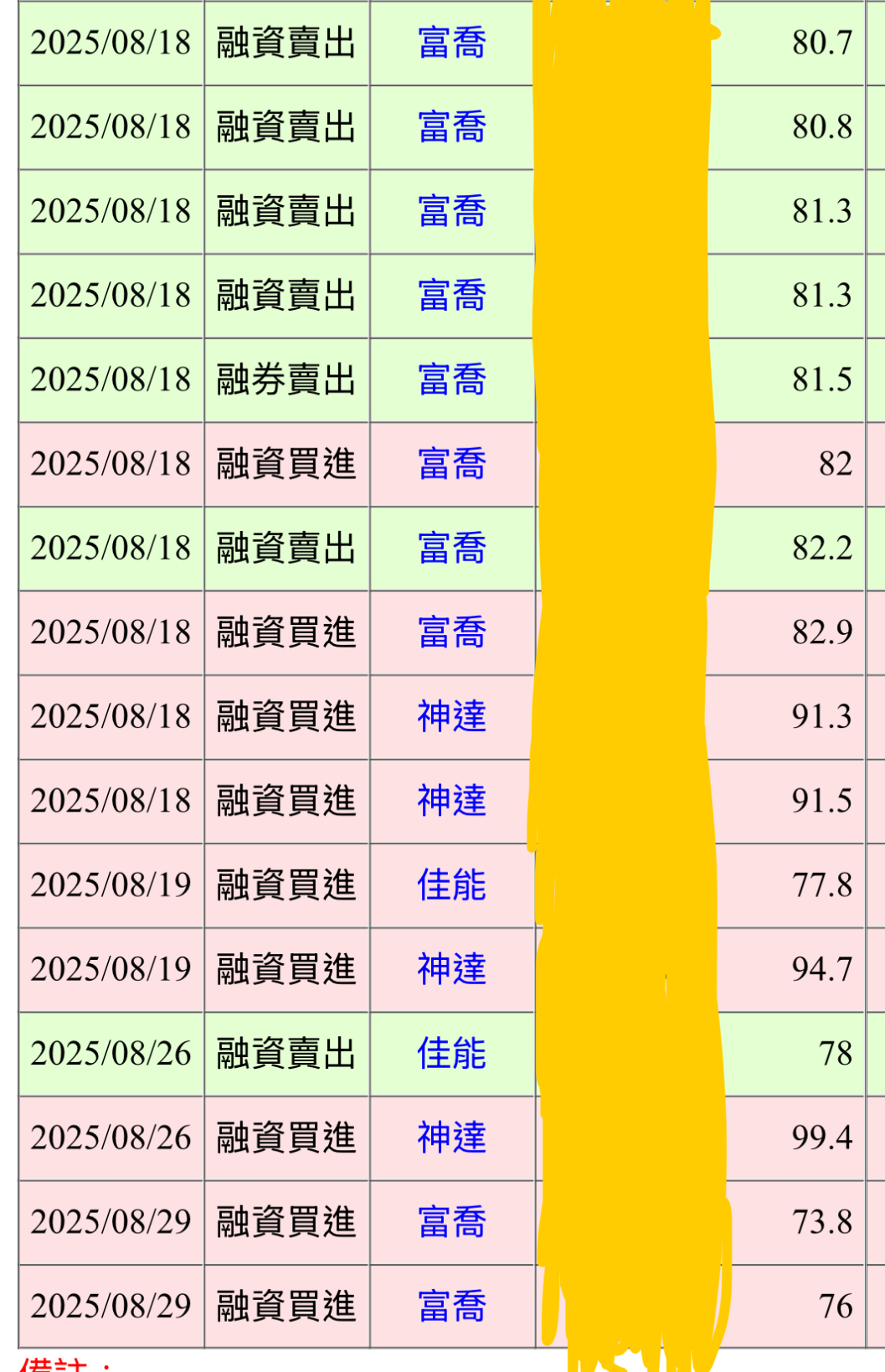Screen dimensions: 885x1372
Task: Select 富喬 in the 82.2 row
Action: coord(452,548)
